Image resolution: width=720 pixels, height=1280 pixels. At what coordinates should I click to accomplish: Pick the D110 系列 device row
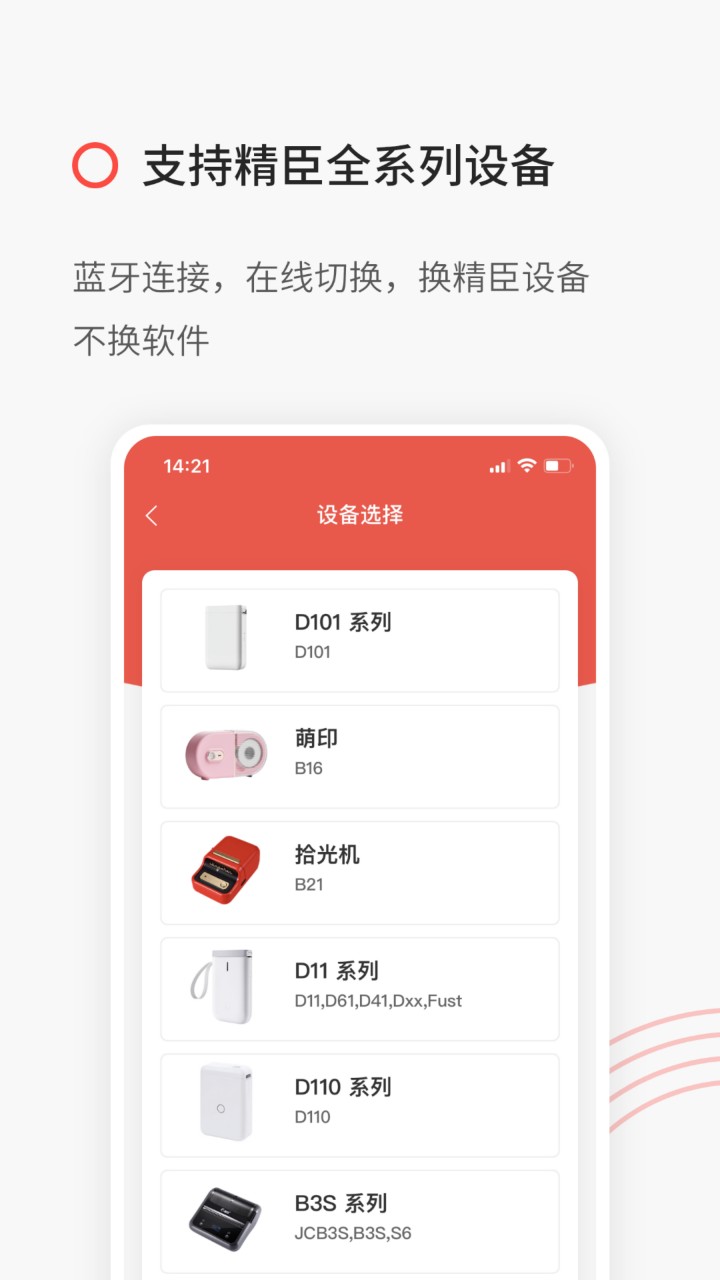tap(360, 1104)
